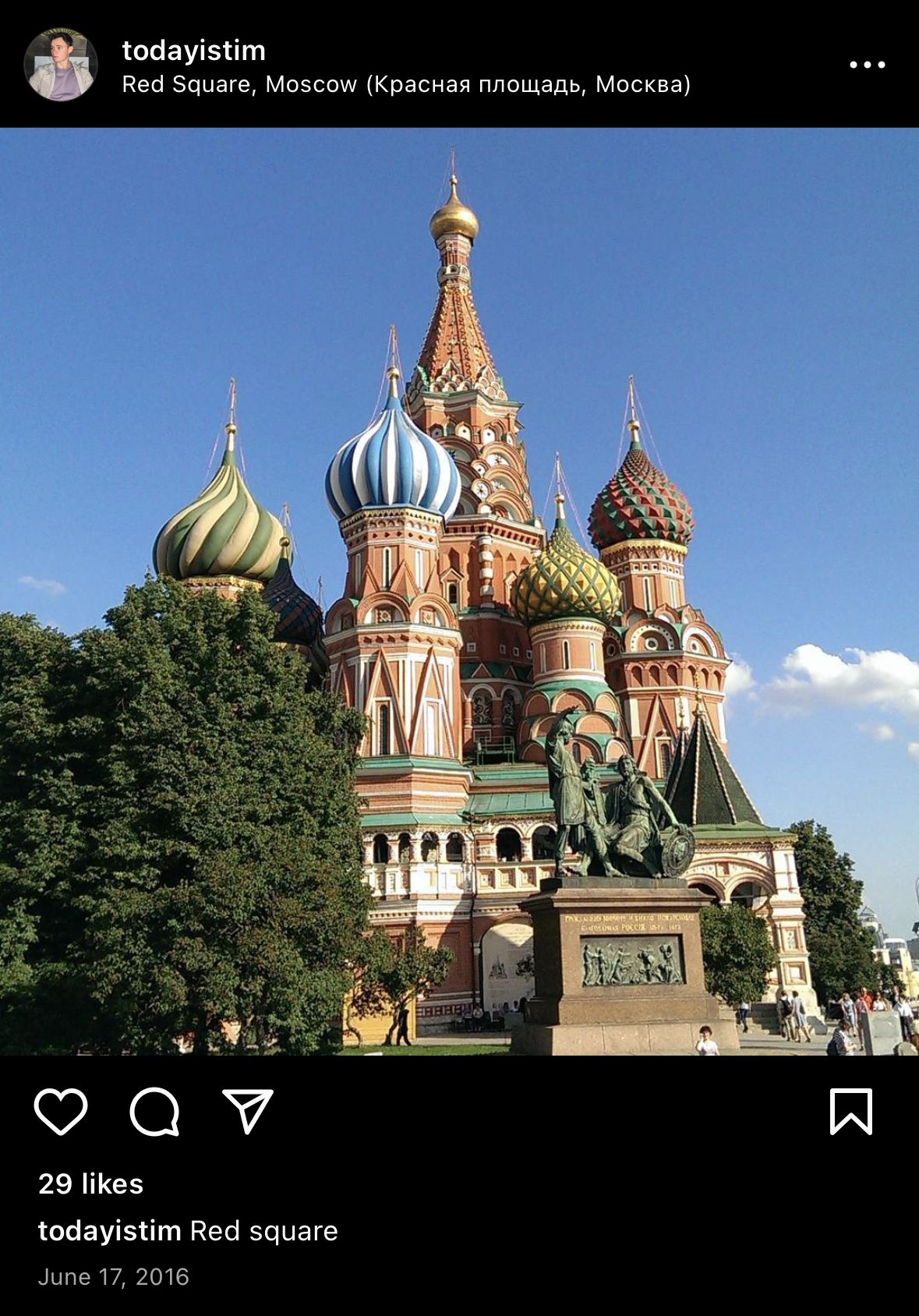
Task: Open todayistim's profile picture
Action: (61, 65)
